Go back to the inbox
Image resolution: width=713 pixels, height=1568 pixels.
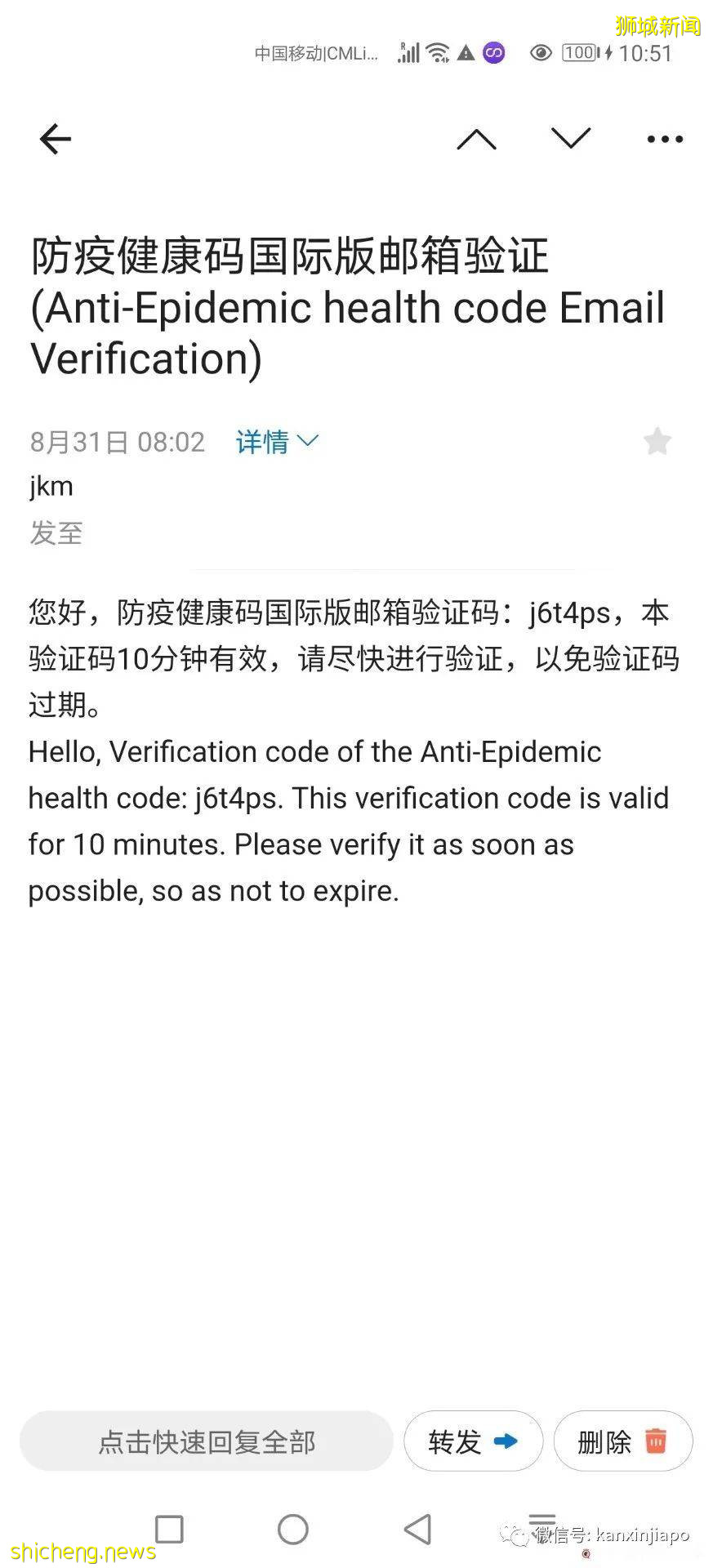[x=56, y=140]
